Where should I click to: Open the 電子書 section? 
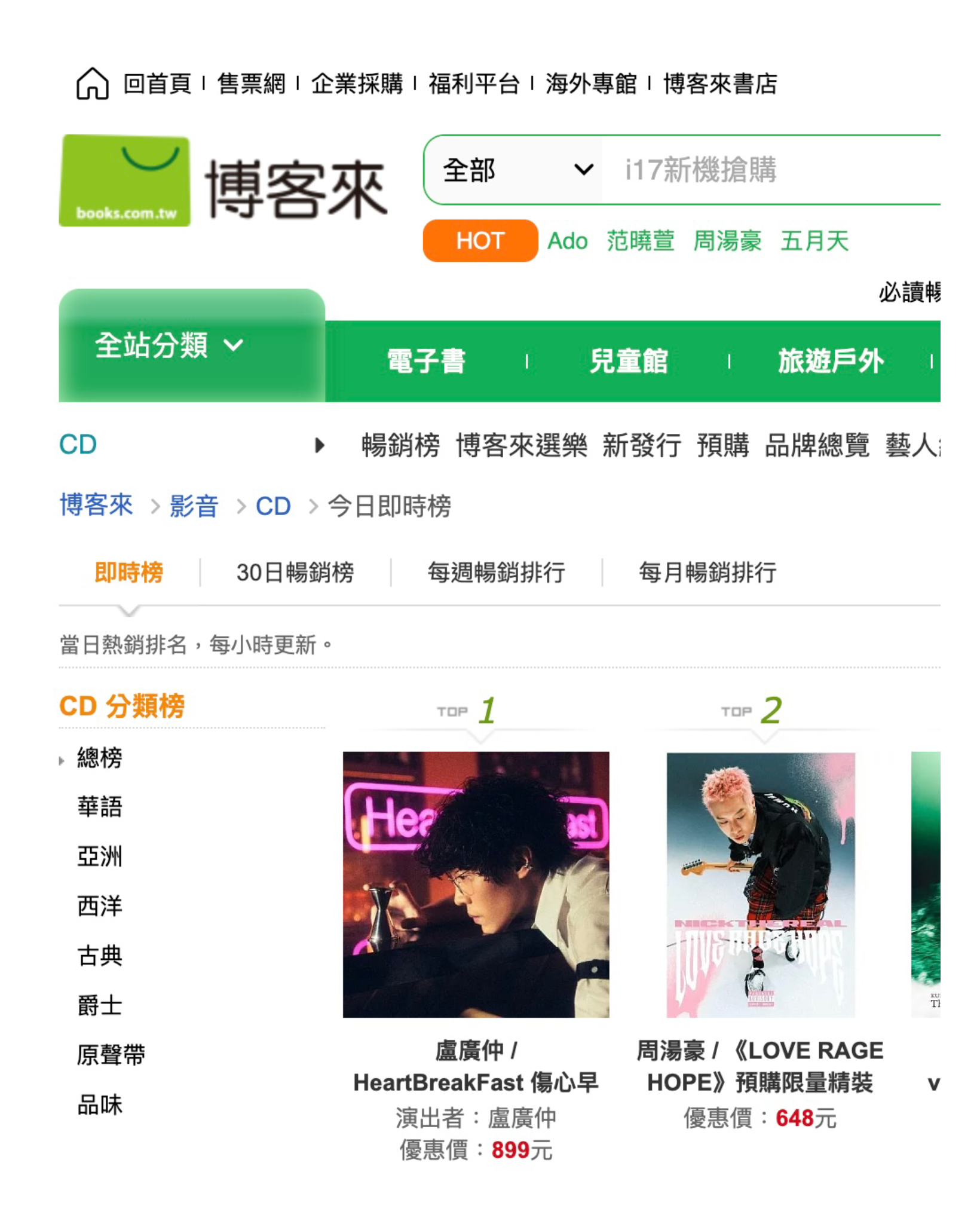coord(425,362)
